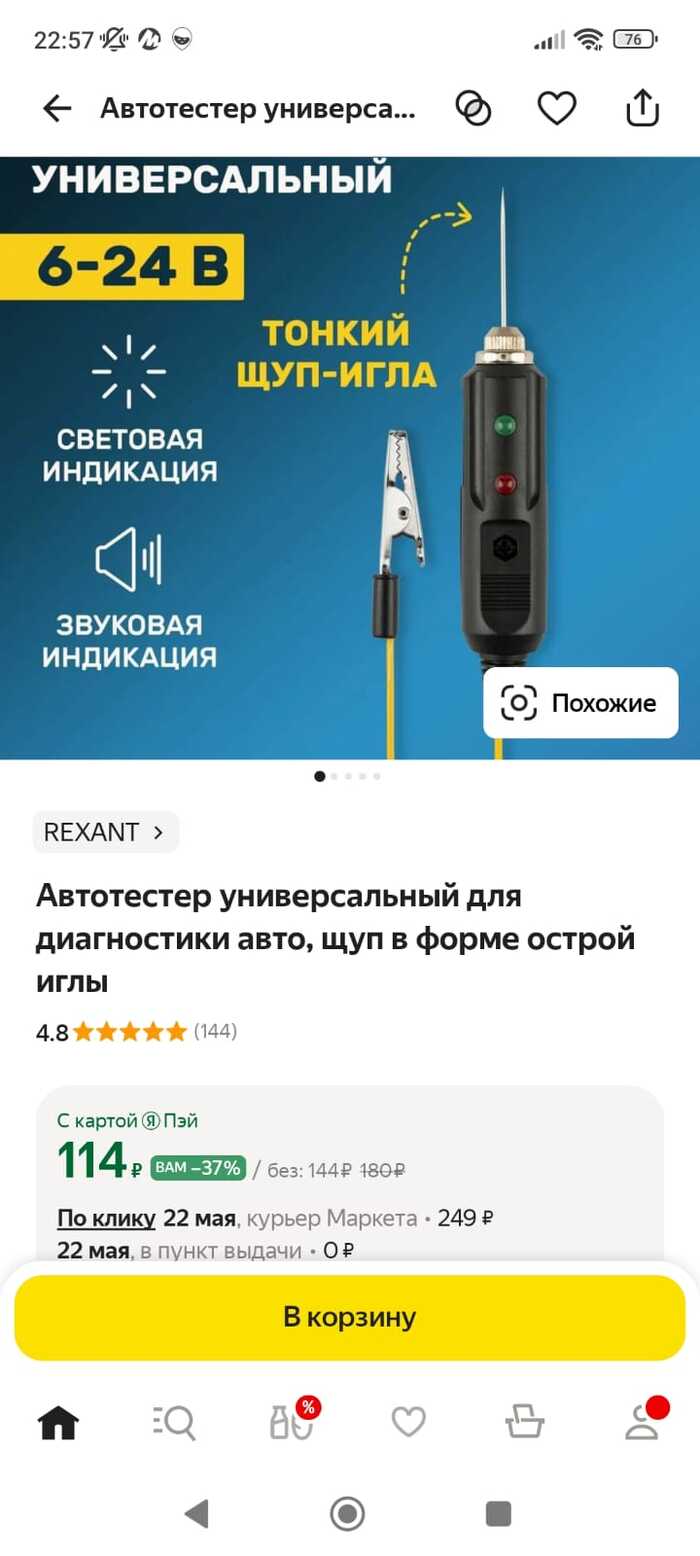This screenshot has height=1556, width=700.
Task: Switch to the home tab
Action: [x=58, y=1421]
